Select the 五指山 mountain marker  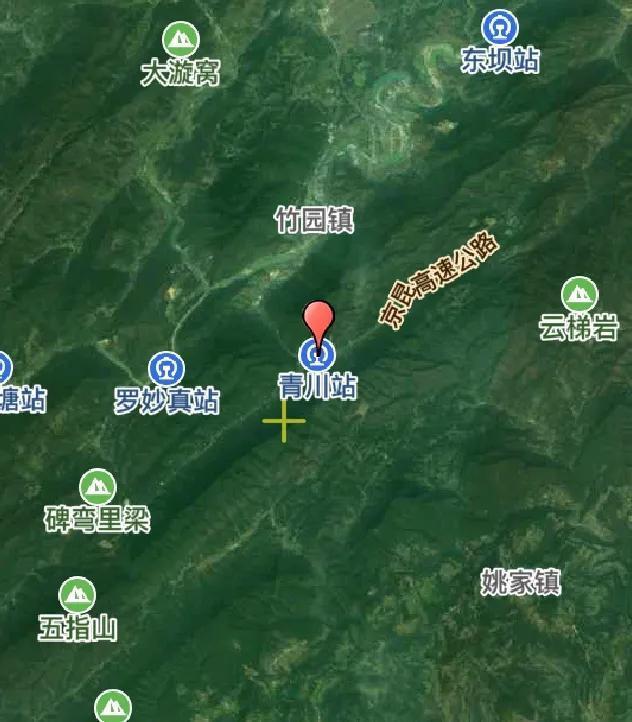(x=77, y=596)
